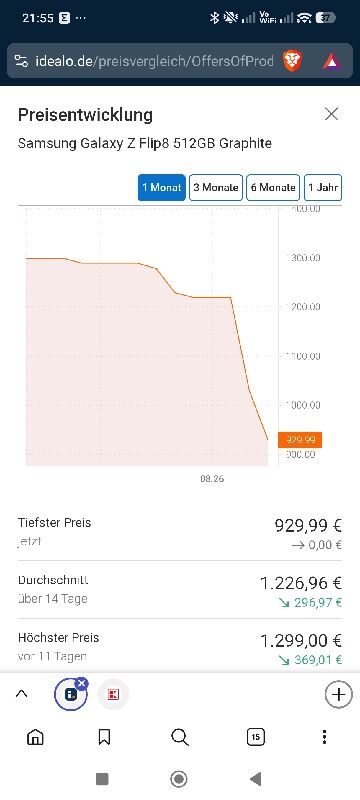The width and height of the screenshot is (360, 800).
Task: Open the browser overflow menu
Action: tap(324, 737)
